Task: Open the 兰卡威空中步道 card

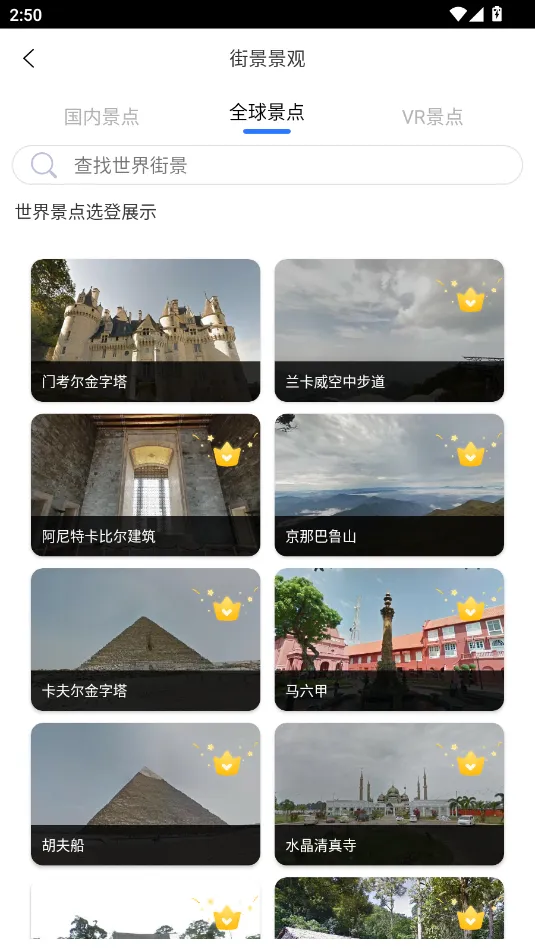Action: pos(389,331)
